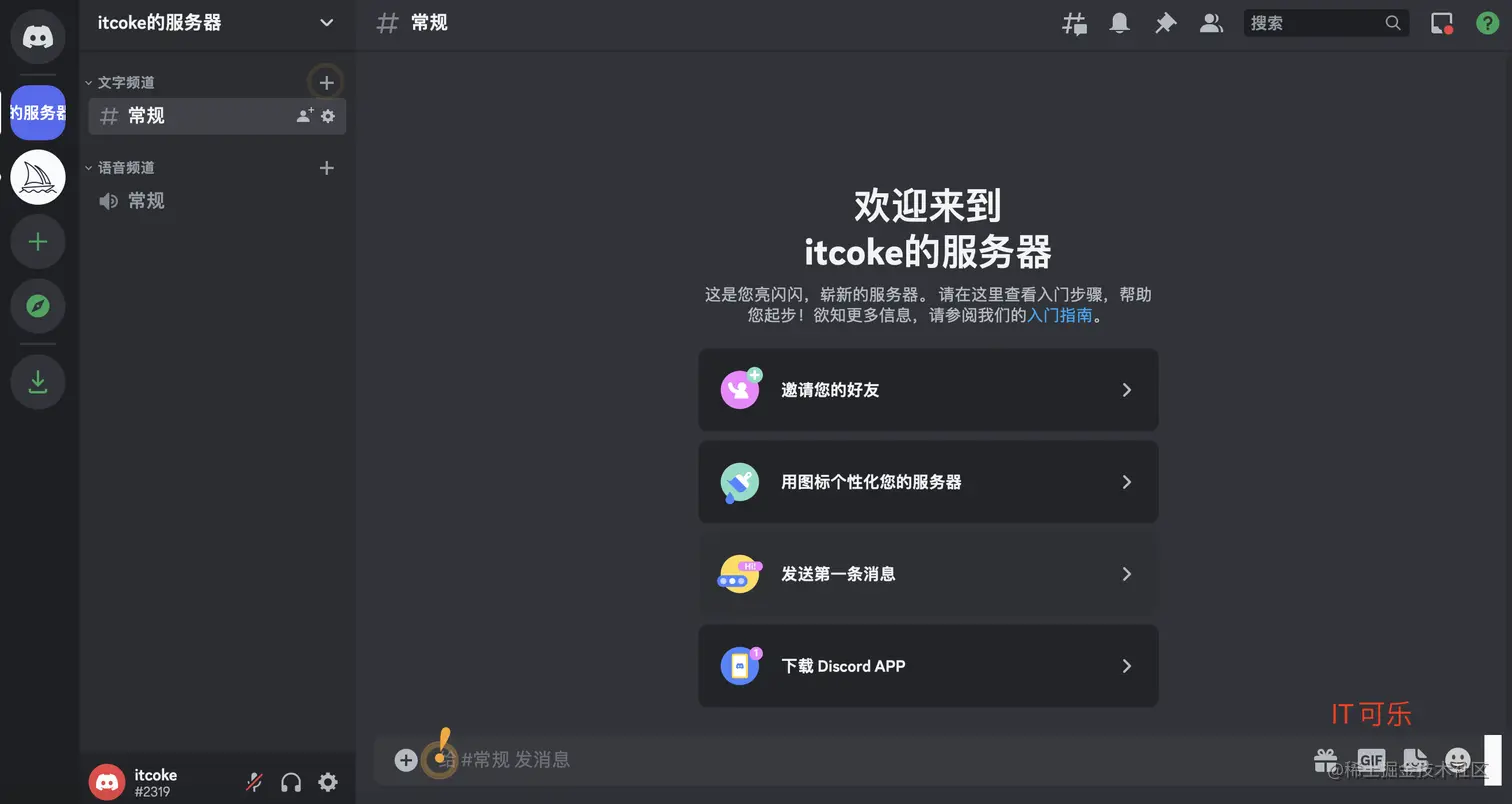Open the sailboat Midjourney server
This screenshot has height=804, width=1512.
(38, 178)
